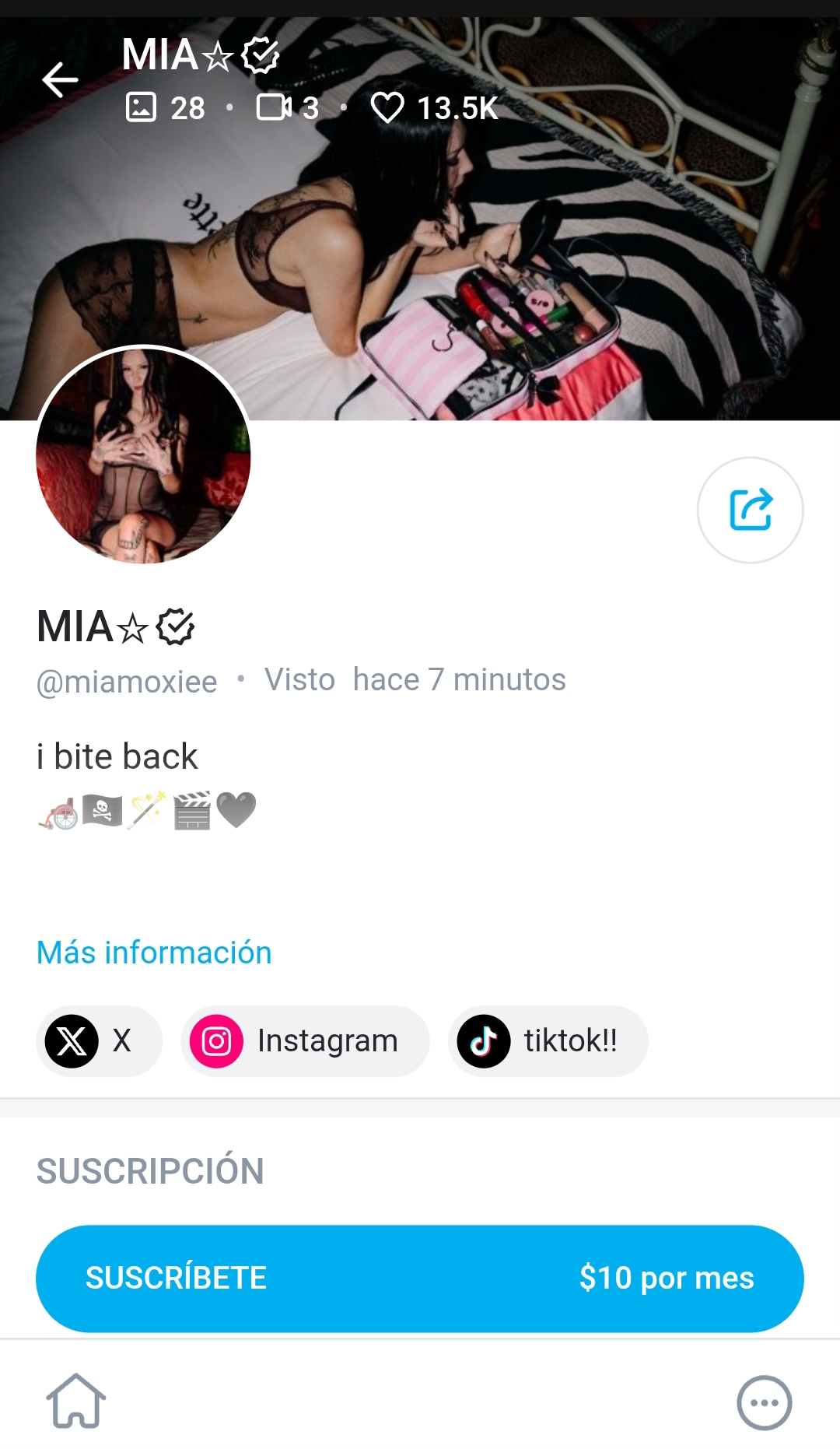Open the more options menu icon
The height and width of the screenshot is (1449, 840).
[x=764, y=1402]
